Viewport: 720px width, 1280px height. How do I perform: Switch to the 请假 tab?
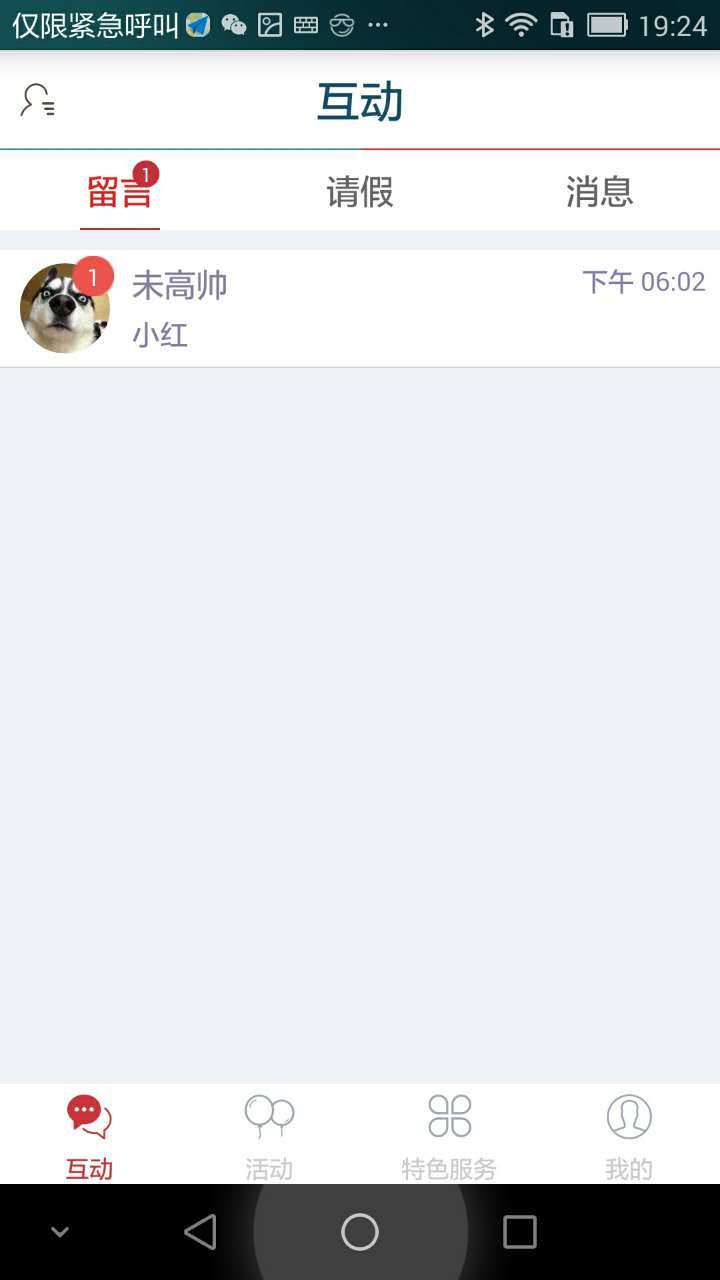point(360,191)
